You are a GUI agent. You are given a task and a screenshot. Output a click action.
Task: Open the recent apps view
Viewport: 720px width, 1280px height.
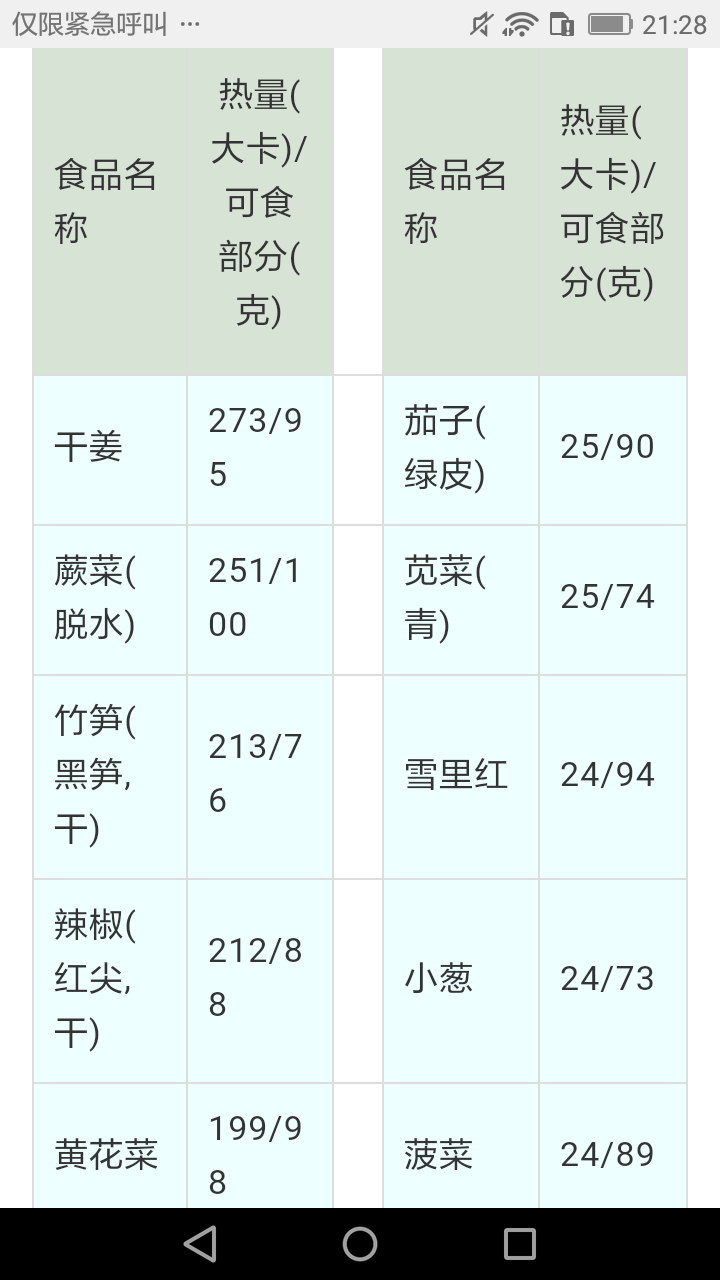(520, 1244)
